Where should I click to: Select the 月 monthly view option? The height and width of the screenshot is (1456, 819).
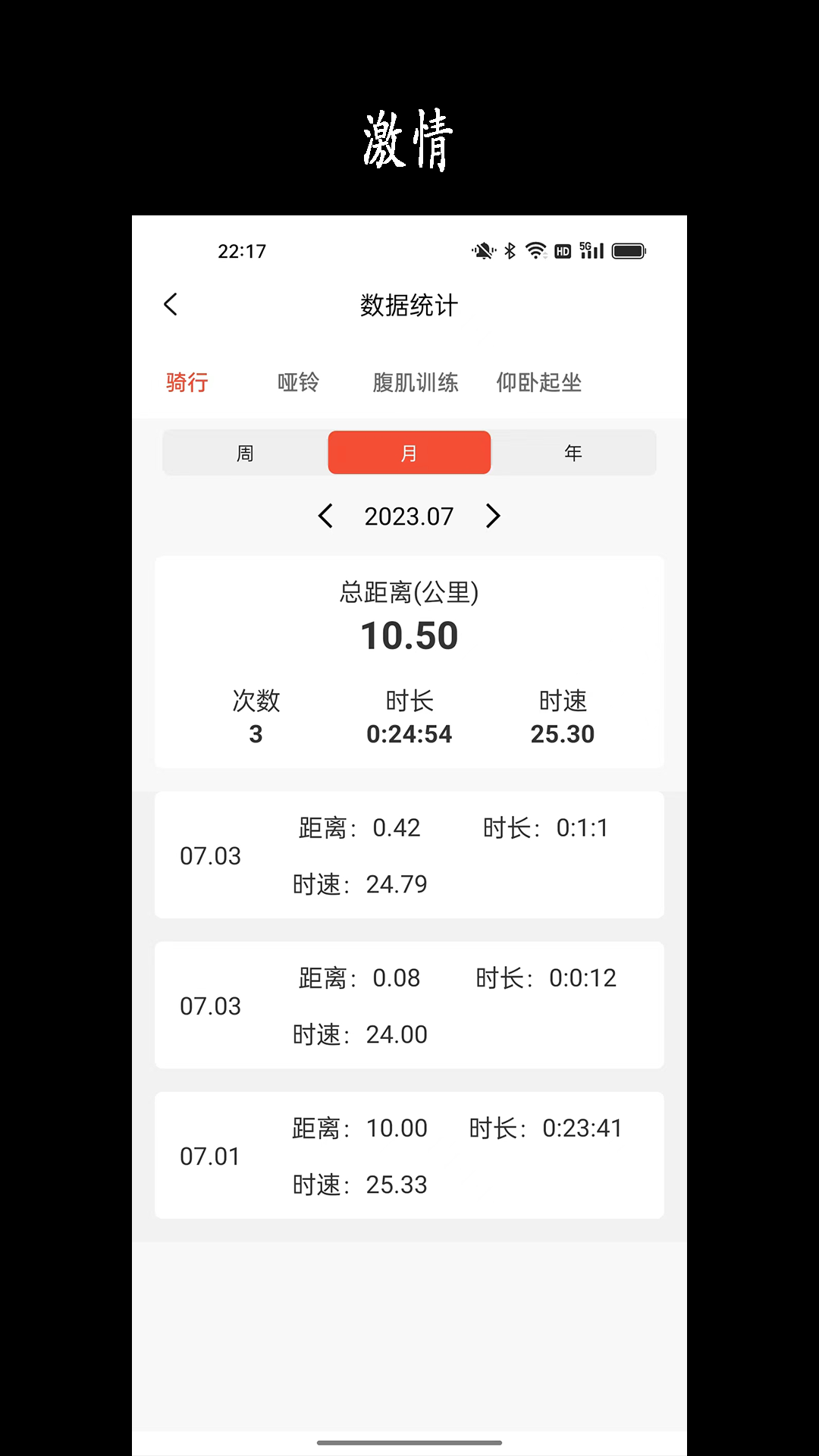pyautogui.click(x=409, y=452)
